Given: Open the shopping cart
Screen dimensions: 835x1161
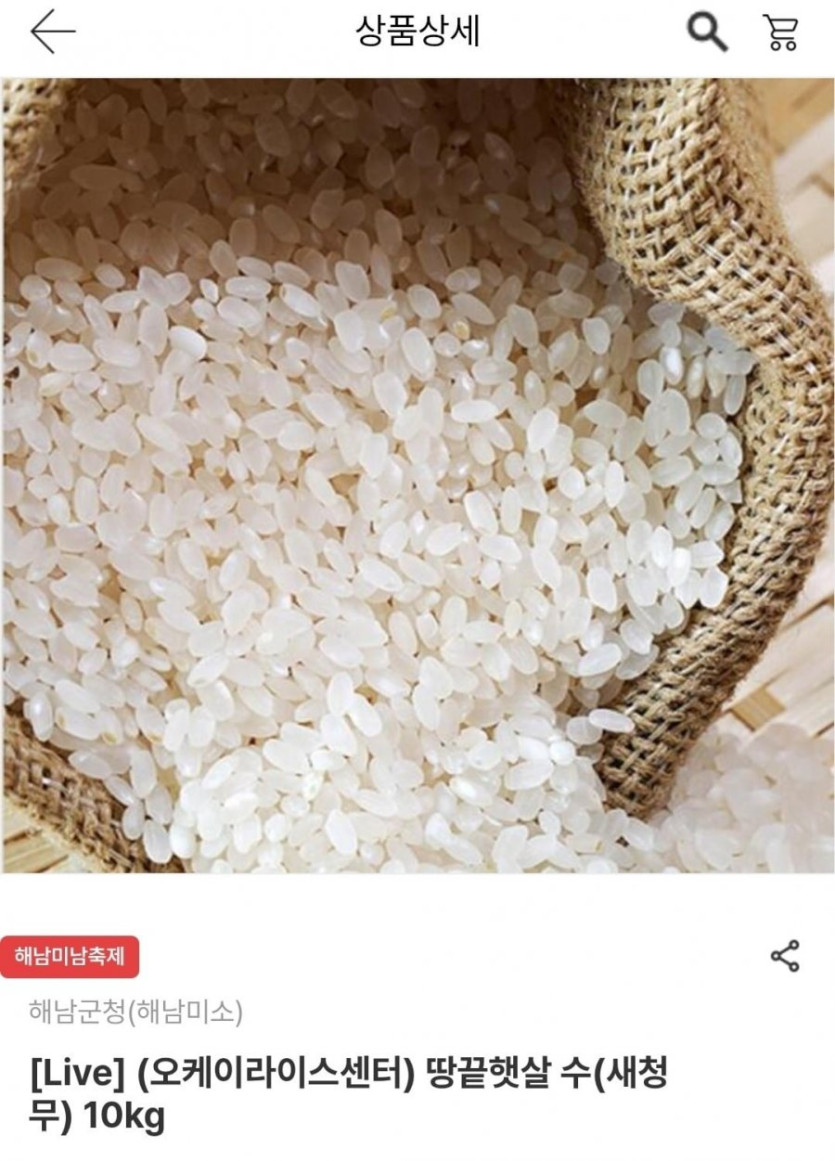Looking at the screenshot, I should 781,33.
